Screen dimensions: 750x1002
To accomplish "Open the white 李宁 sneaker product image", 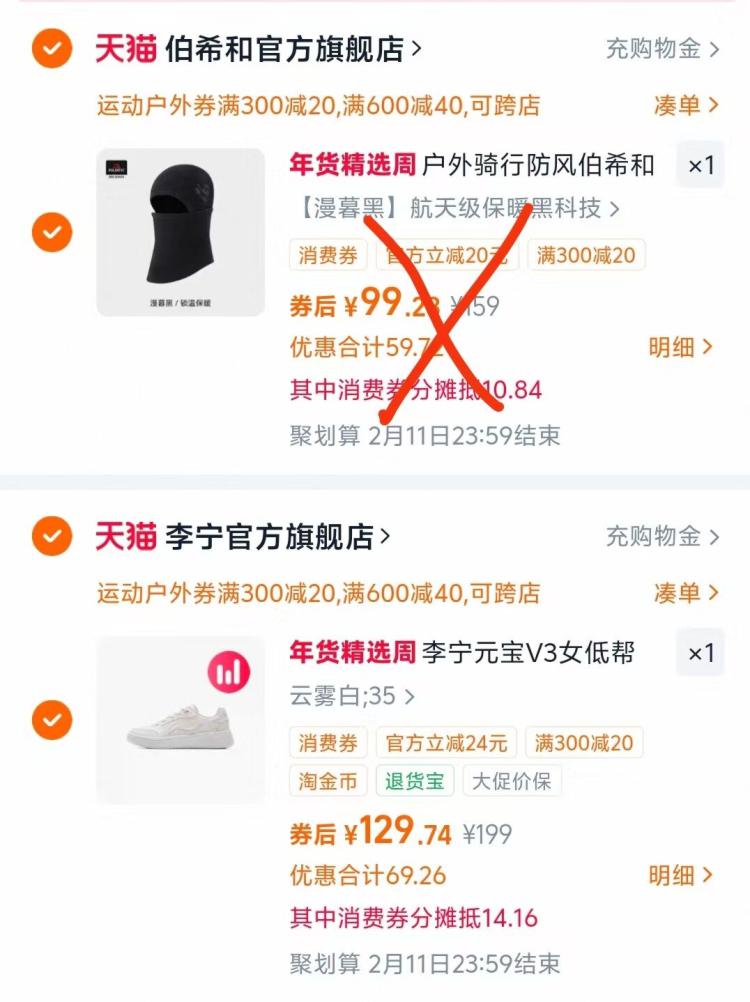I will click(181, 720).
